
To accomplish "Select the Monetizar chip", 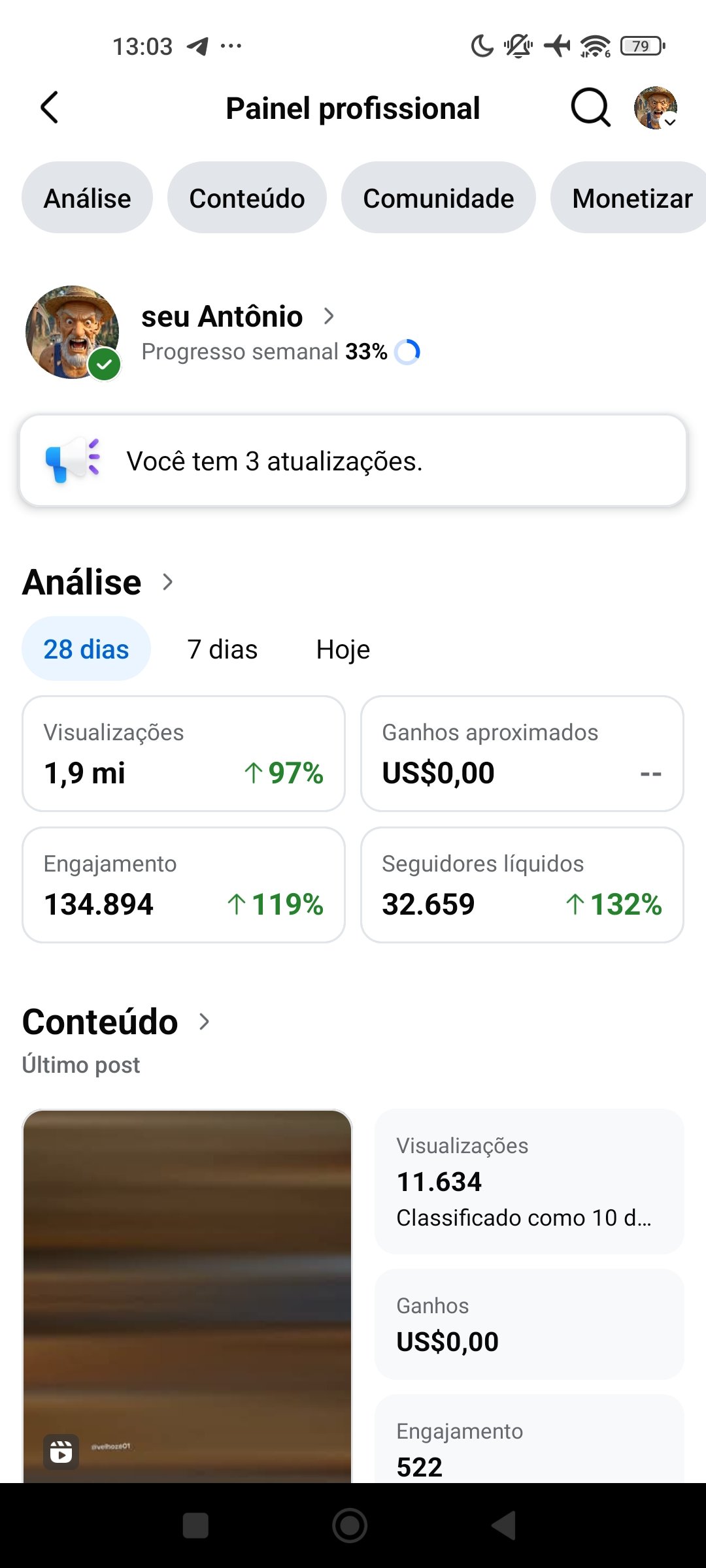I will (x=629, y=198).
